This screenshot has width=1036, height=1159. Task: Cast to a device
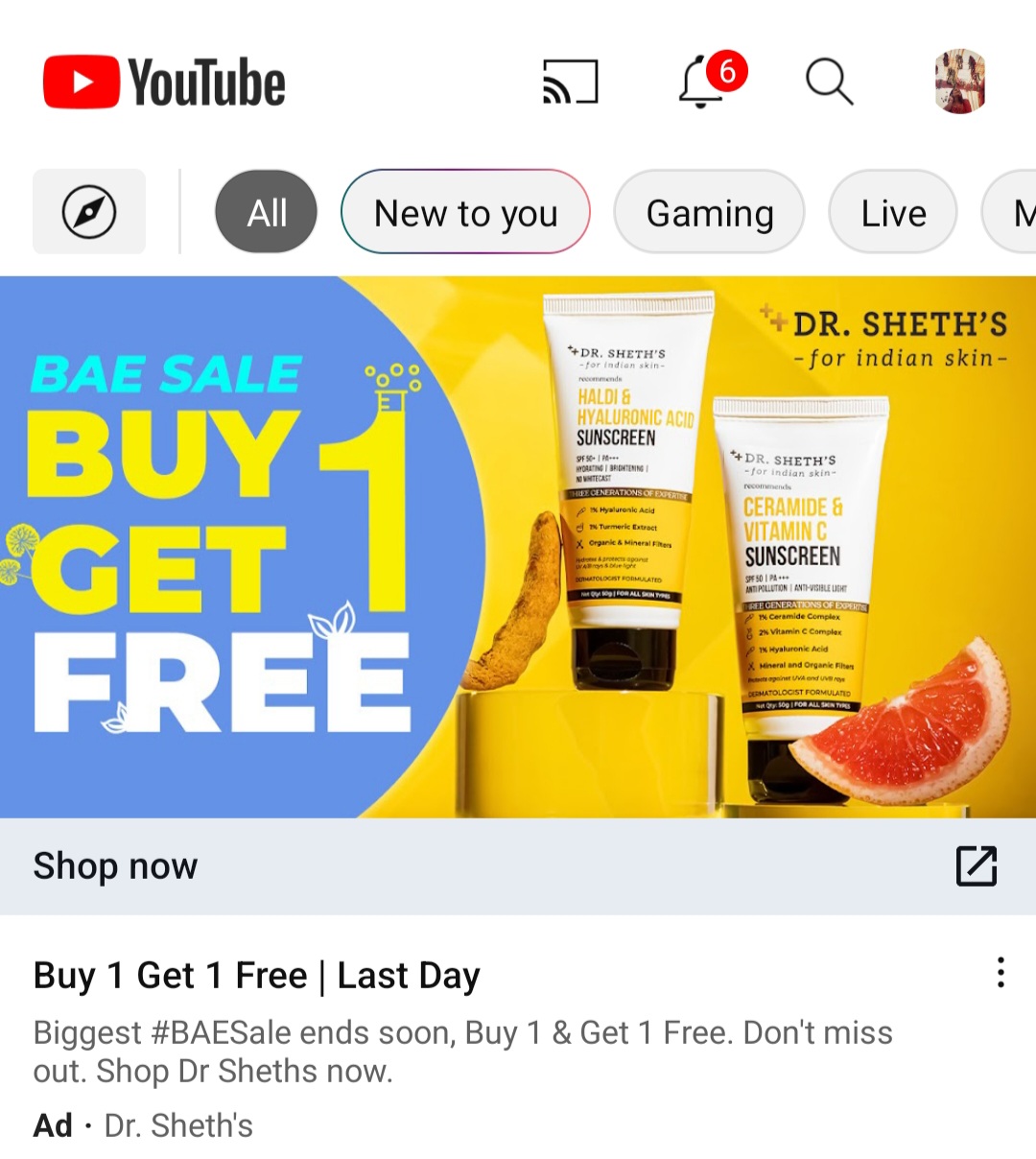pyautogui.click(x=571, y=82)
